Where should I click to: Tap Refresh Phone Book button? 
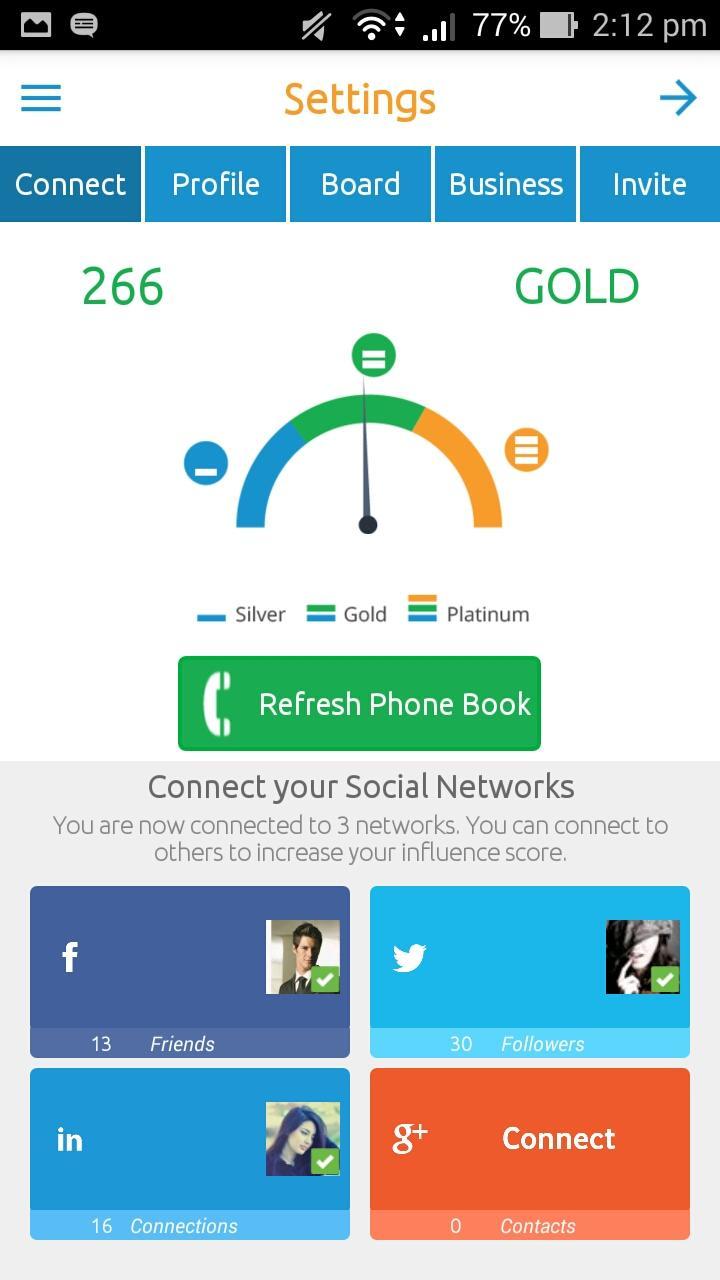(359, 703)
